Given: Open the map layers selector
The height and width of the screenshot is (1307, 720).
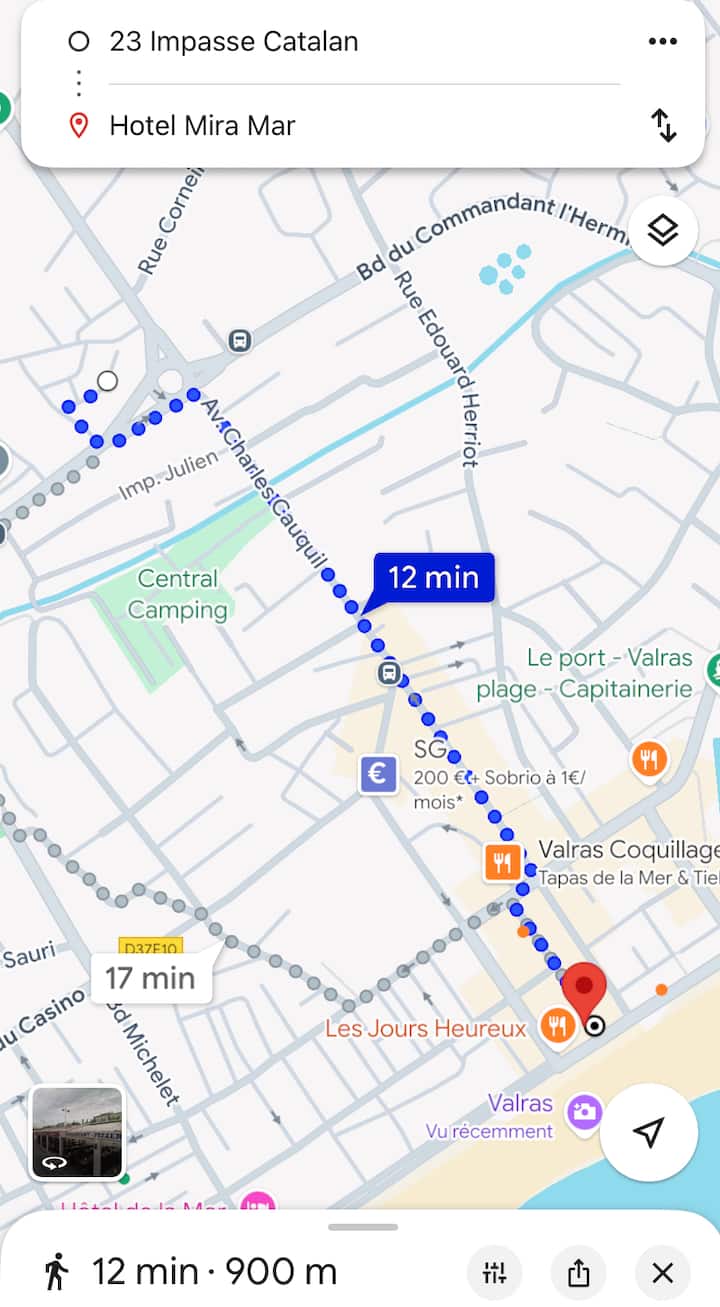Looking at the screenshot, I should pos(662,231).
